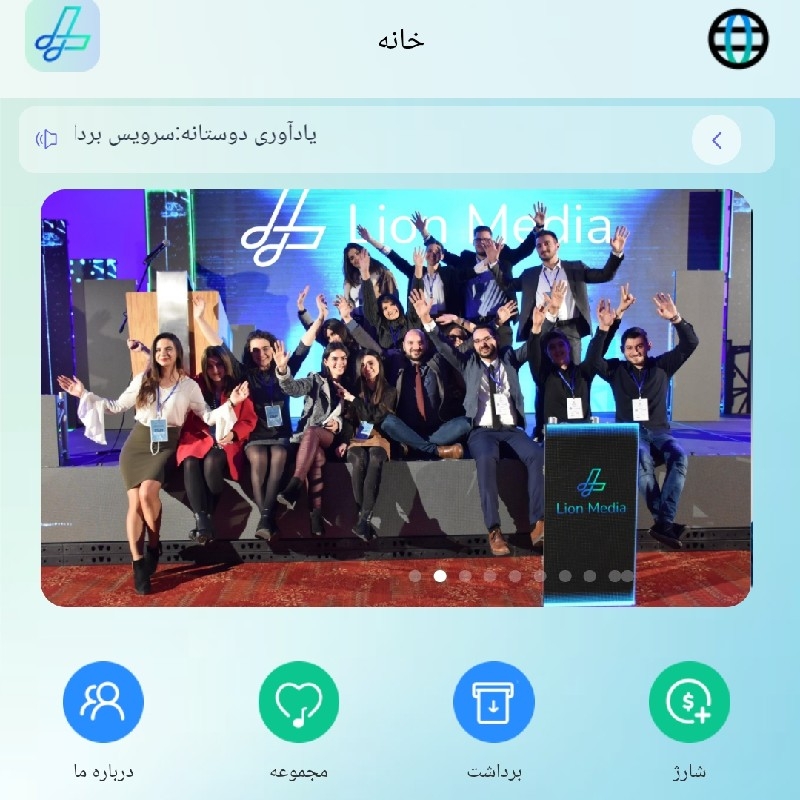Open مجموعه (collection) section
The height and width of the screenshot is (800, 800).
(299, 702)
